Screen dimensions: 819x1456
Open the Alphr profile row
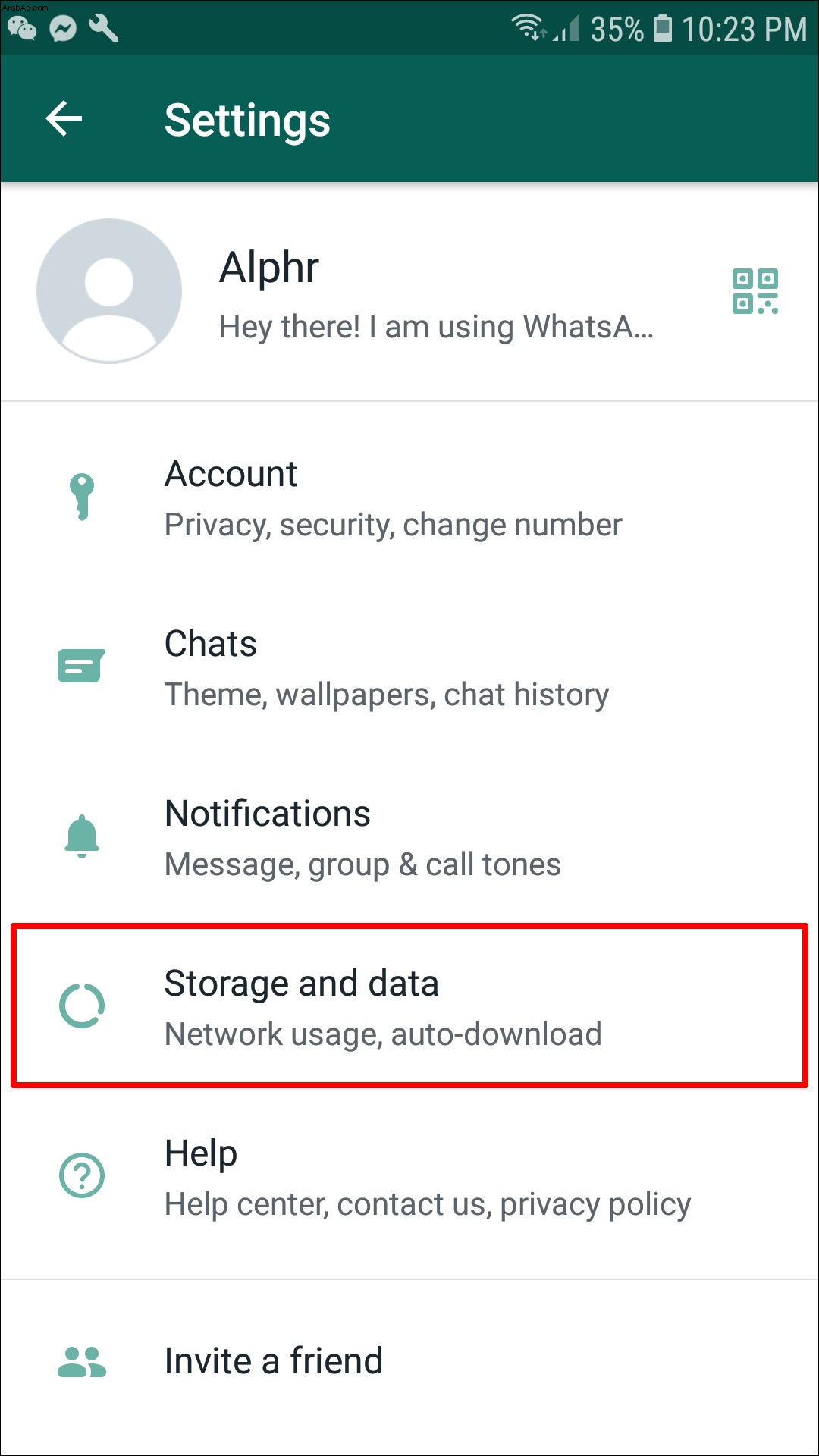click(x=409, y=292)
